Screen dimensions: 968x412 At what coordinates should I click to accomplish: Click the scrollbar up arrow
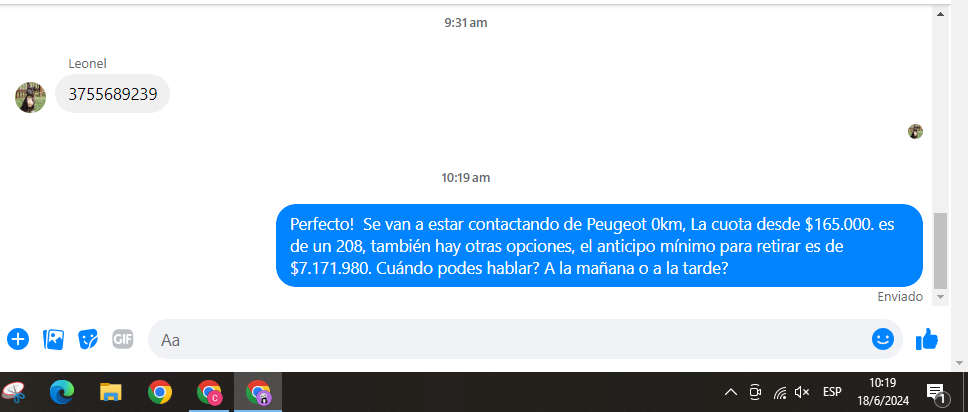pyautogui.click(x=939, y=14)
